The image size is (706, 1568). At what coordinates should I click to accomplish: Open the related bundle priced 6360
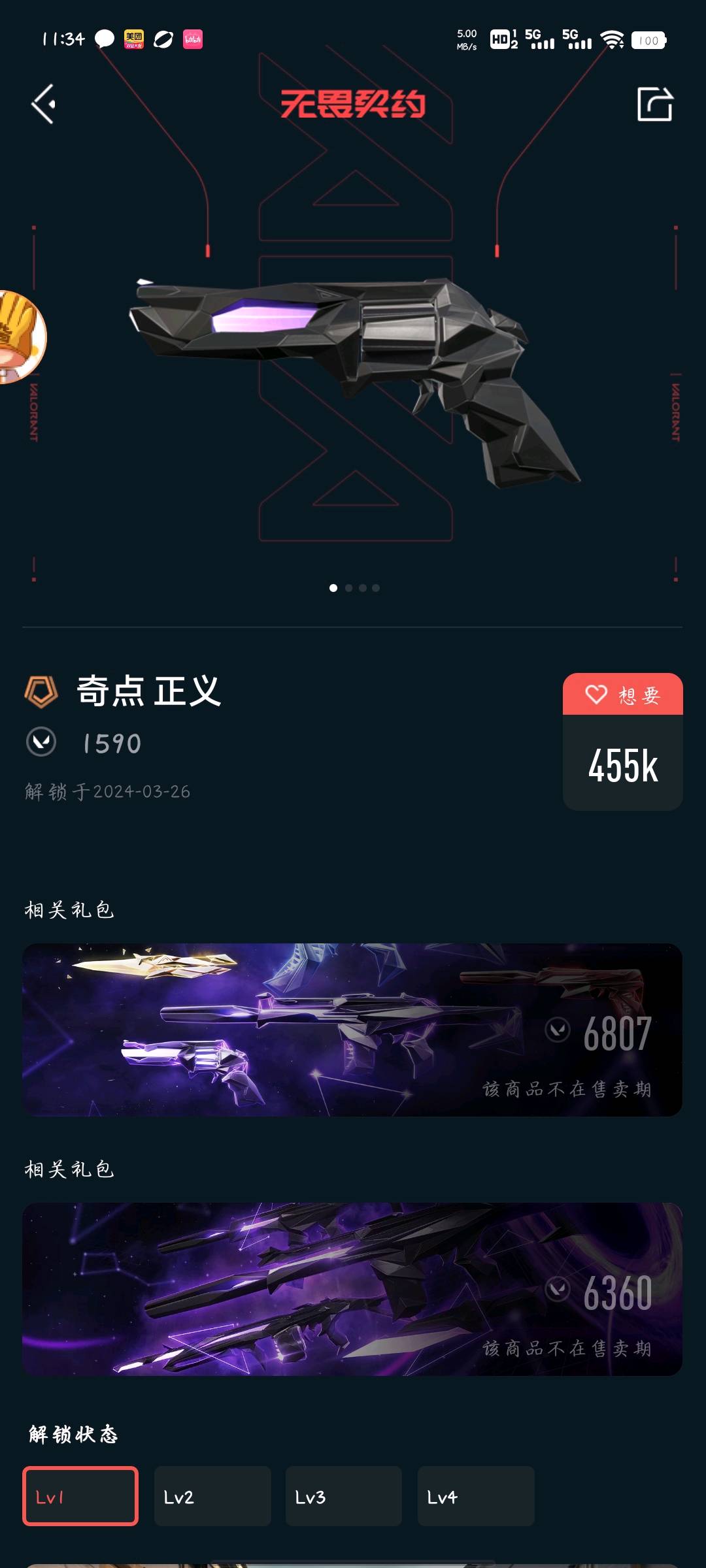point(352,1289)
